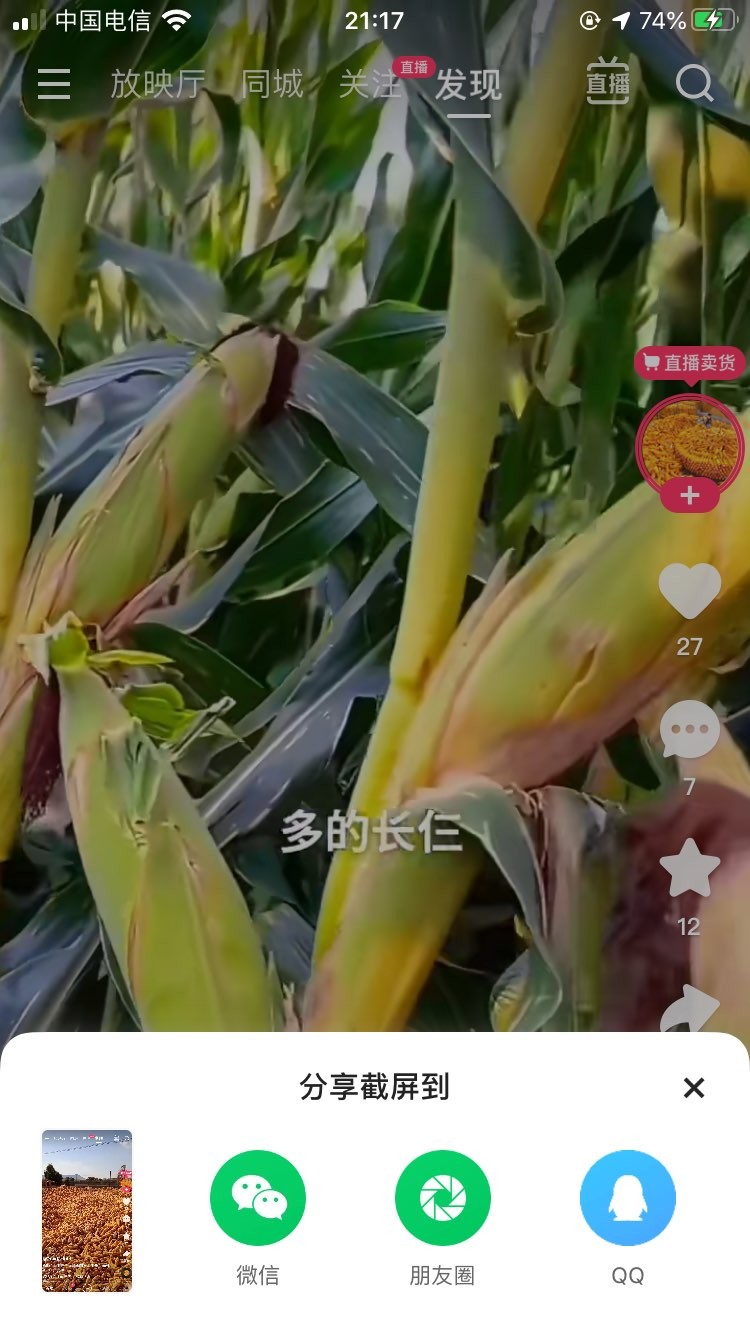Open the creator's avatar with 直播卖货 badge

(x=689, y=441)
